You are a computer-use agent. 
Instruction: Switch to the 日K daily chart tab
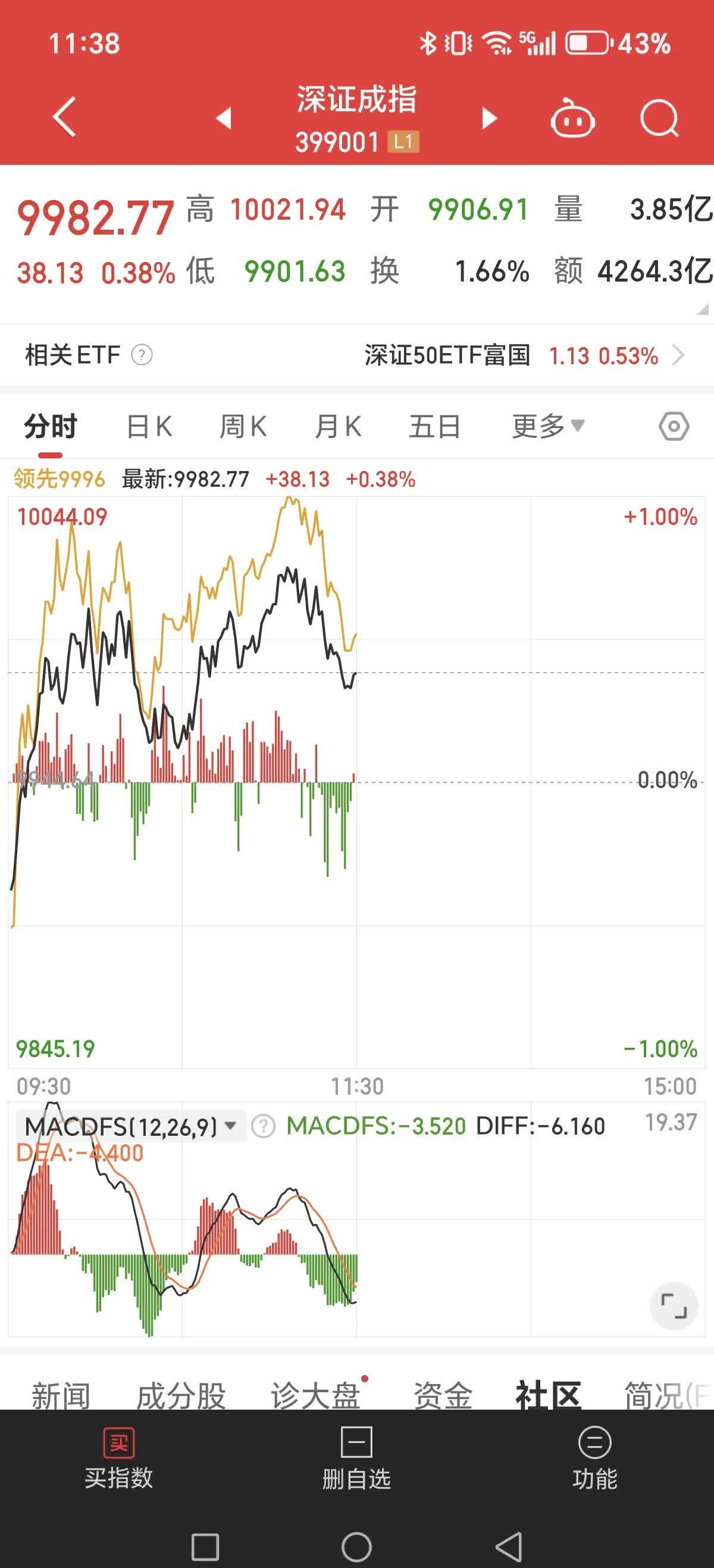click(x=151, y=426)
